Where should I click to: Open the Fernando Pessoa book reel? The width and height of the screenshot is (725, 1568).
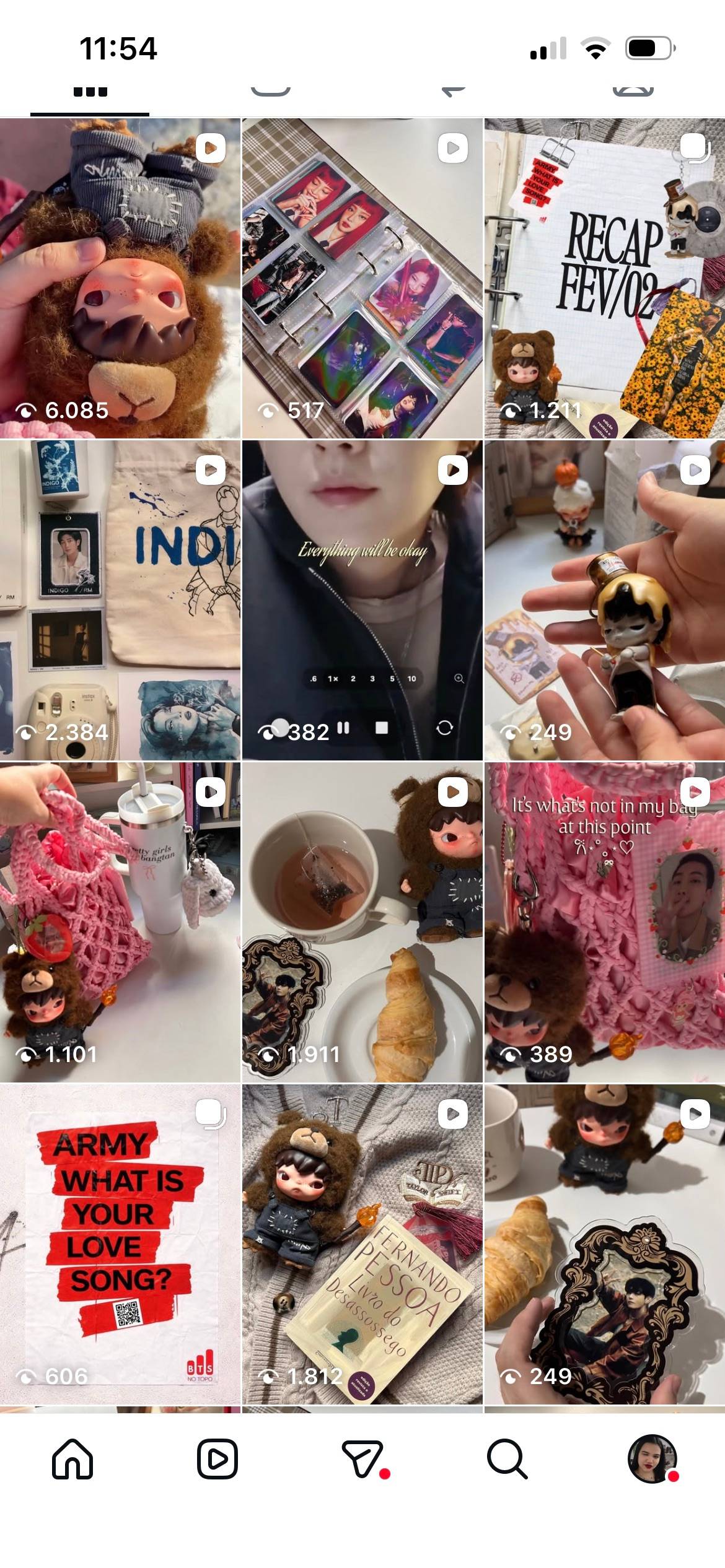pos(362,1244)
